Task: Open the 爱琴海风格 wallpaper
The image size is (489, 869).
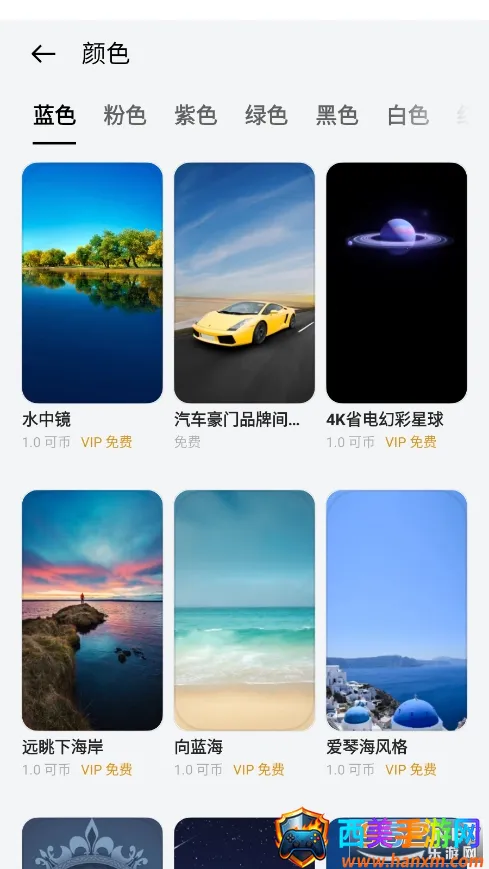Action: pos(396,610)
